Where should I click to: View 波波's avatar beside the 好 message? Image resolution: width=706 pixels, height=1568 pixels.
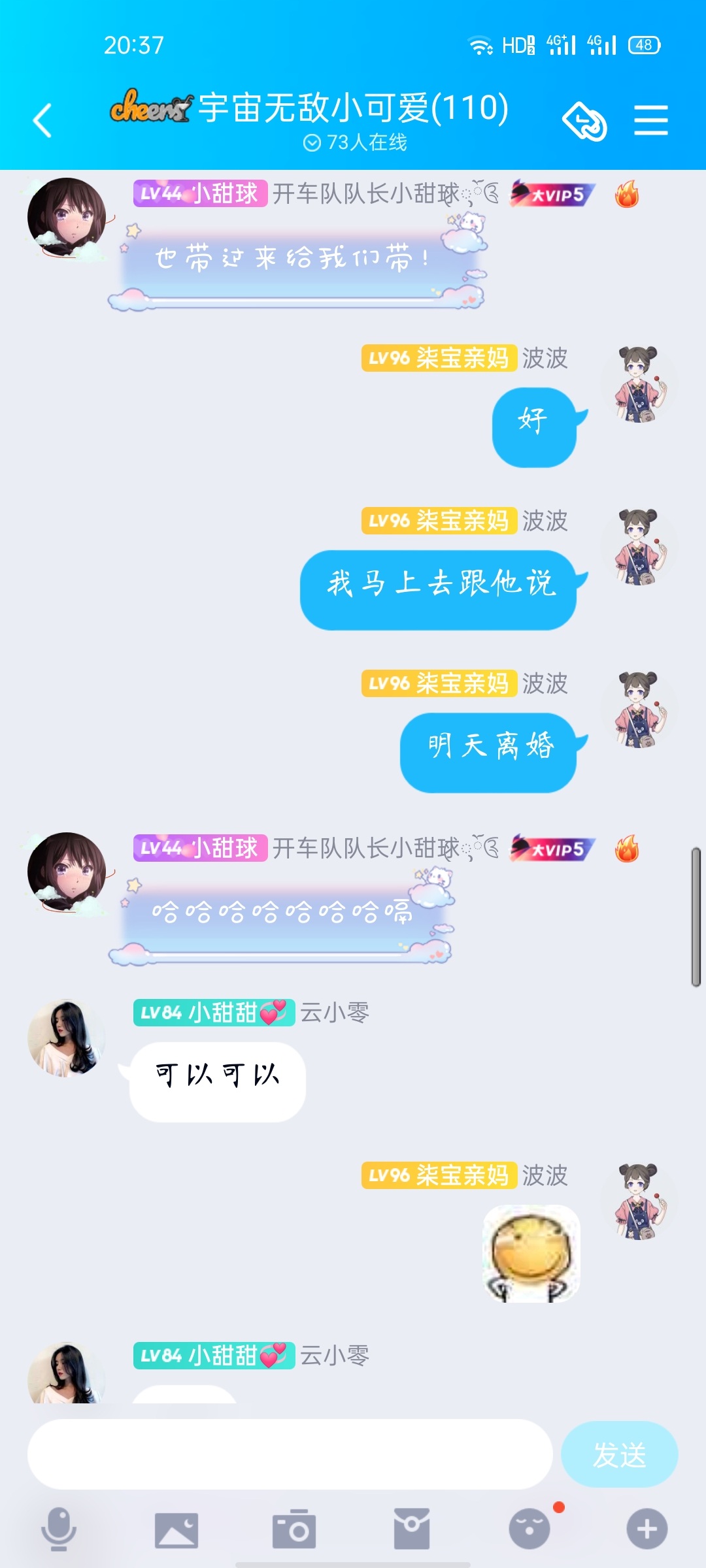tap(639, 384)
